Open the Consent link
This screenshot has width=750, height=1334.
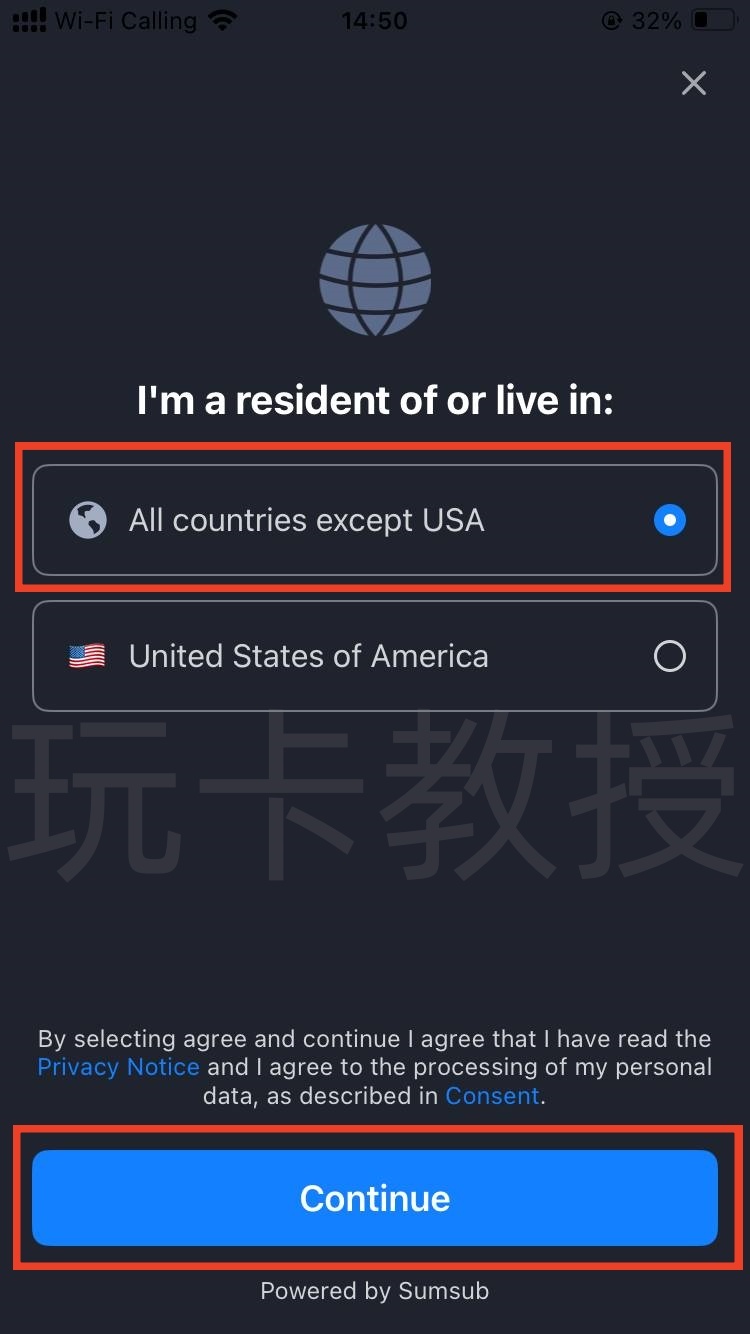pyautogui.click(x=492, y=1095)
